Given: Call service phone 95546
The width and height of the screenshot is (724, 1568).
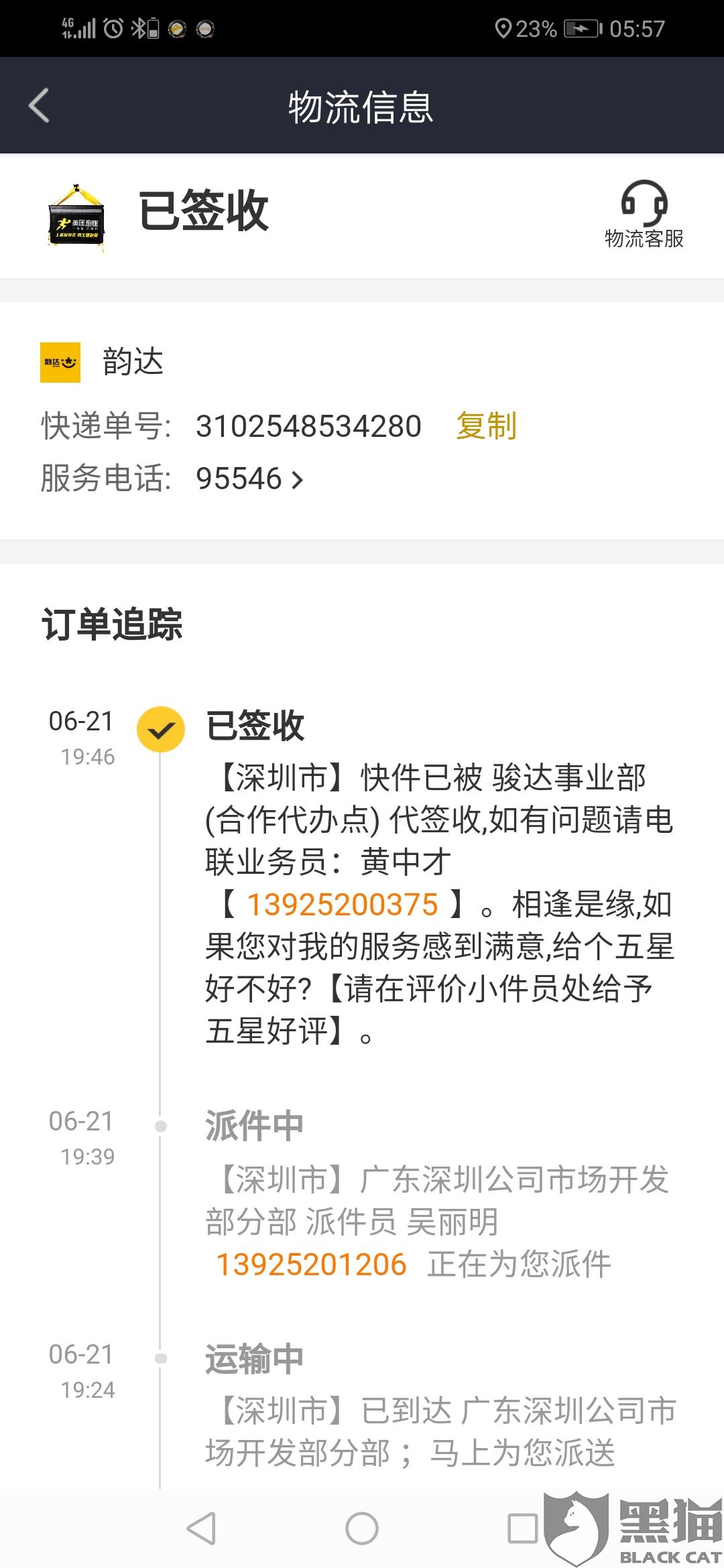Looking at the screenshot, I should pyautogui.click(x=249, y=479).
